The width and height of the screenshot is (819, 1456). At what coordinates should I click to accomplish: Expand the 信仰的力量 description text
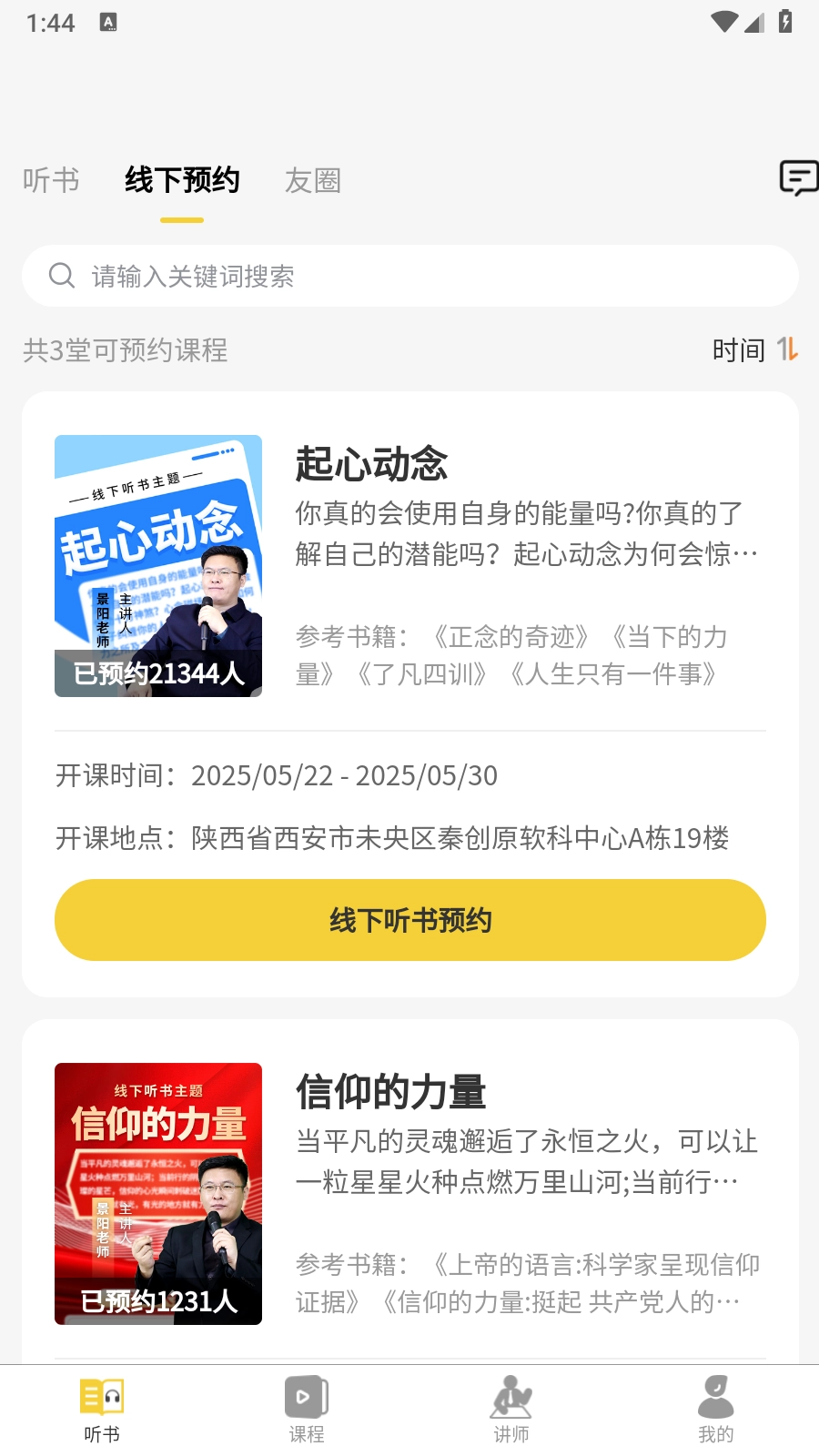(526, 1162)
